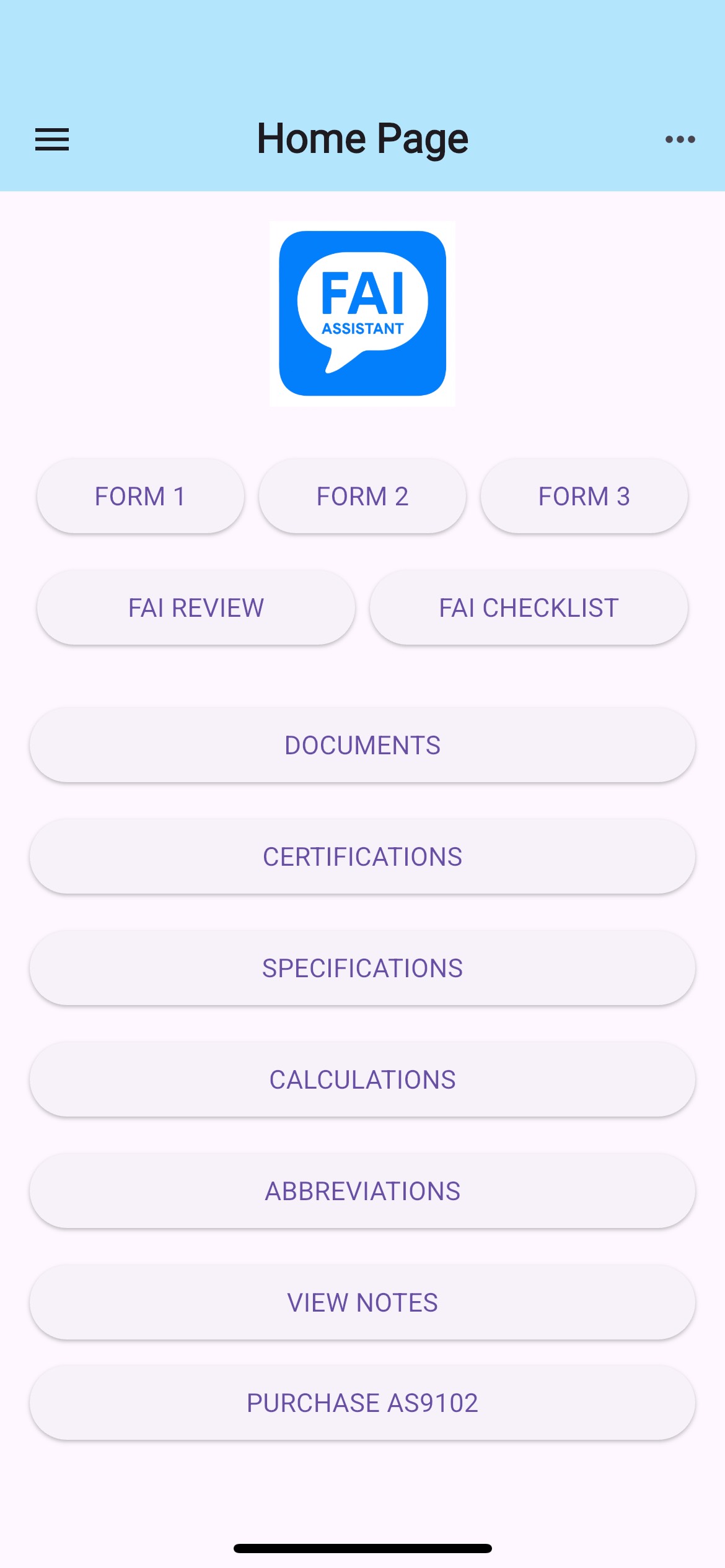Image resolution: width=725 pixels, height=1568 pixels.
Task: Look up Abbreviations
Action: 362,1191
